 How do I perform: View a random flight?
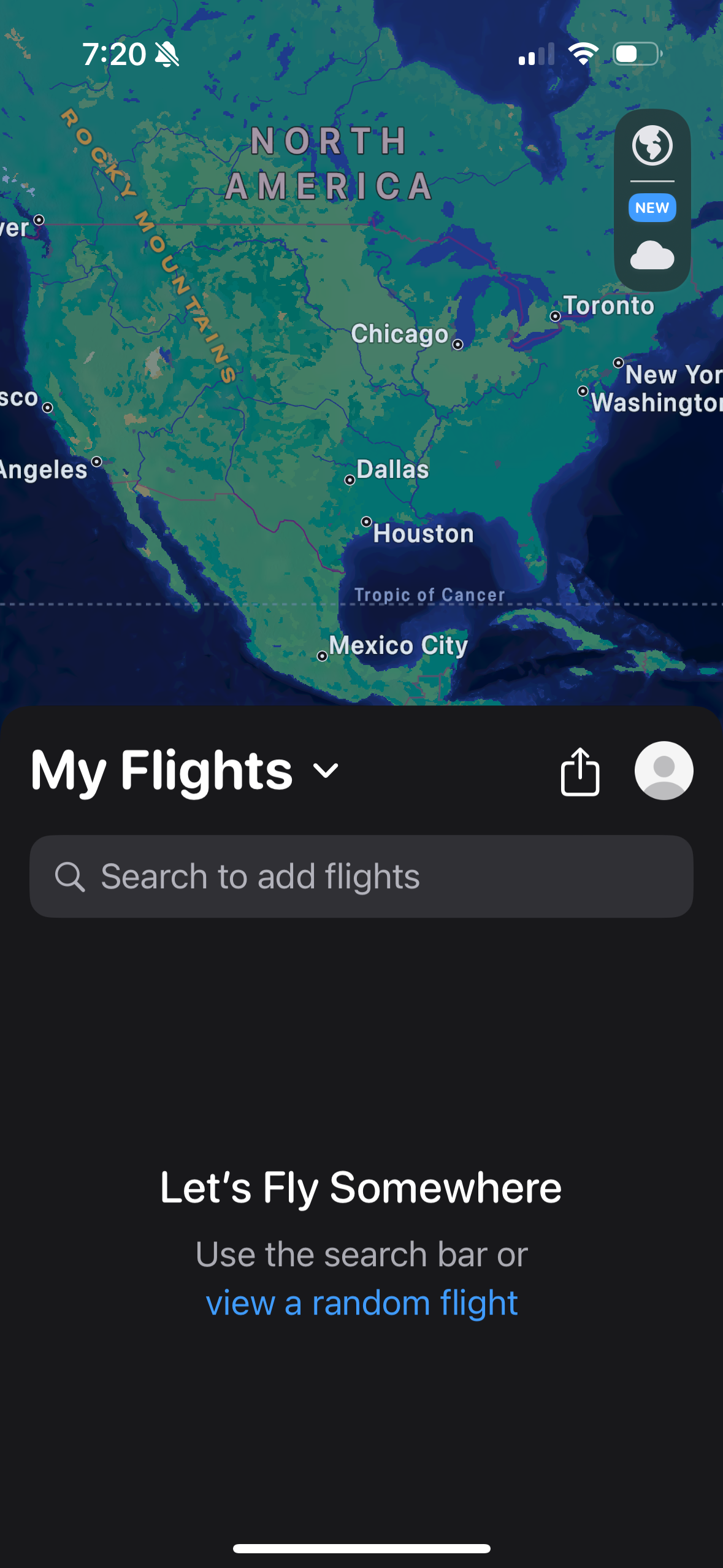[361, 1303]
